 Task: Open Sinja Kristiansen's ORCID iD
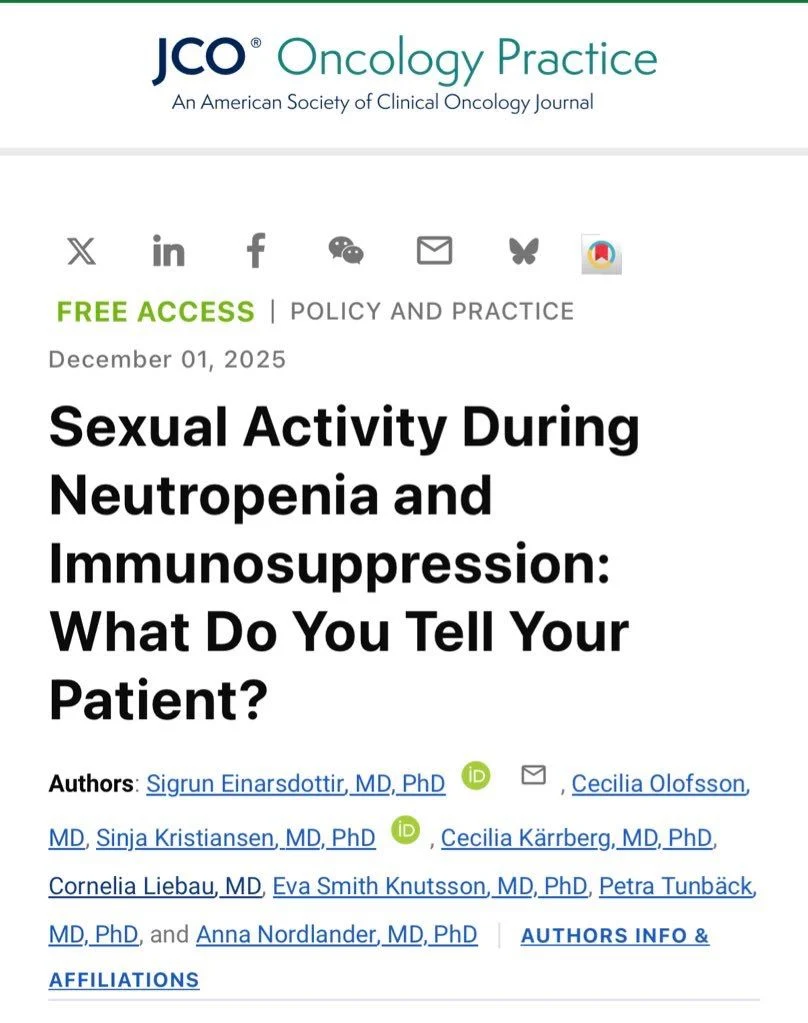point(405,830)
